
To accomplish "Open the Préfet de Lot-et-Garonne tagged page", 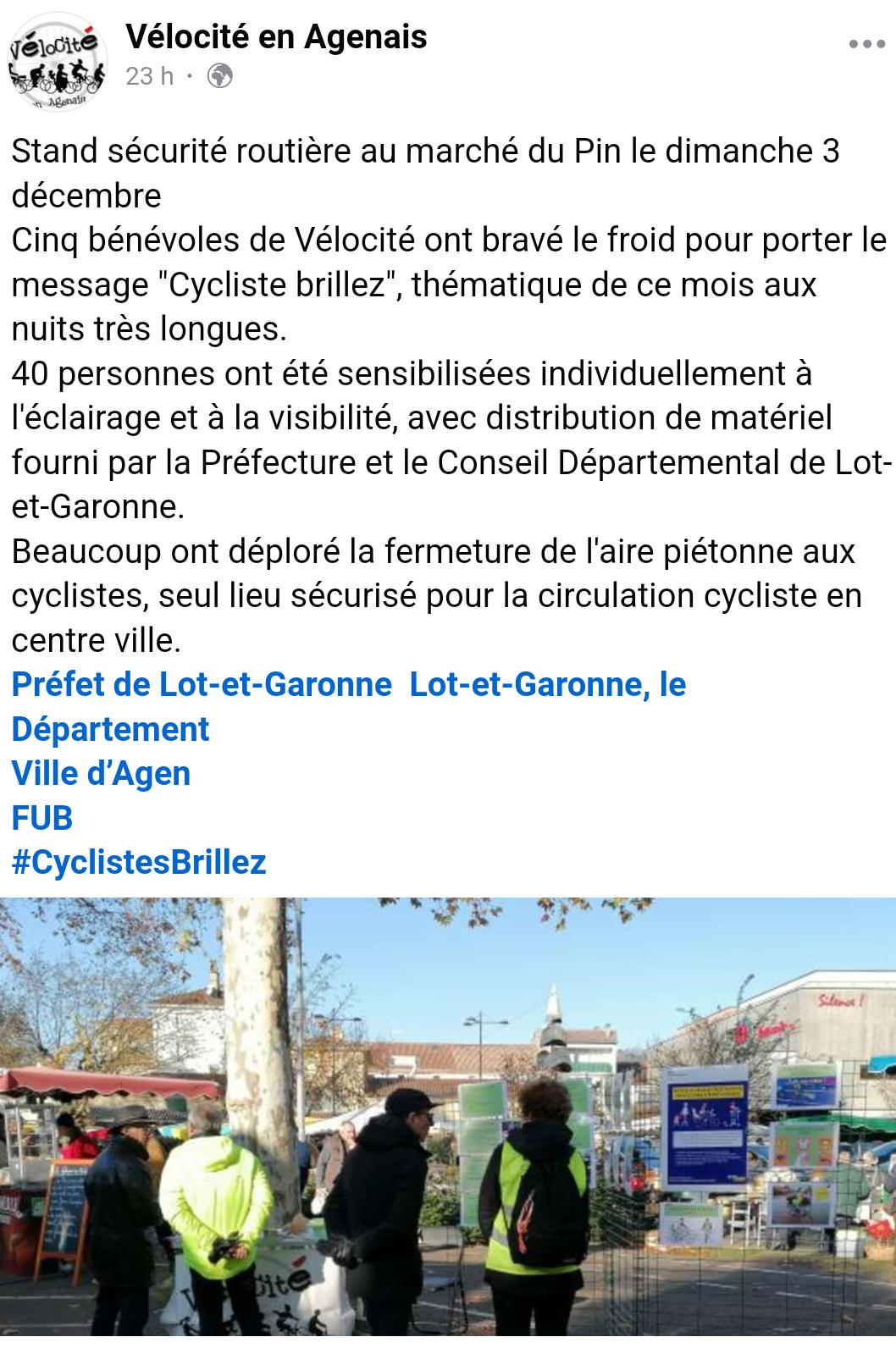I will 202,684.
